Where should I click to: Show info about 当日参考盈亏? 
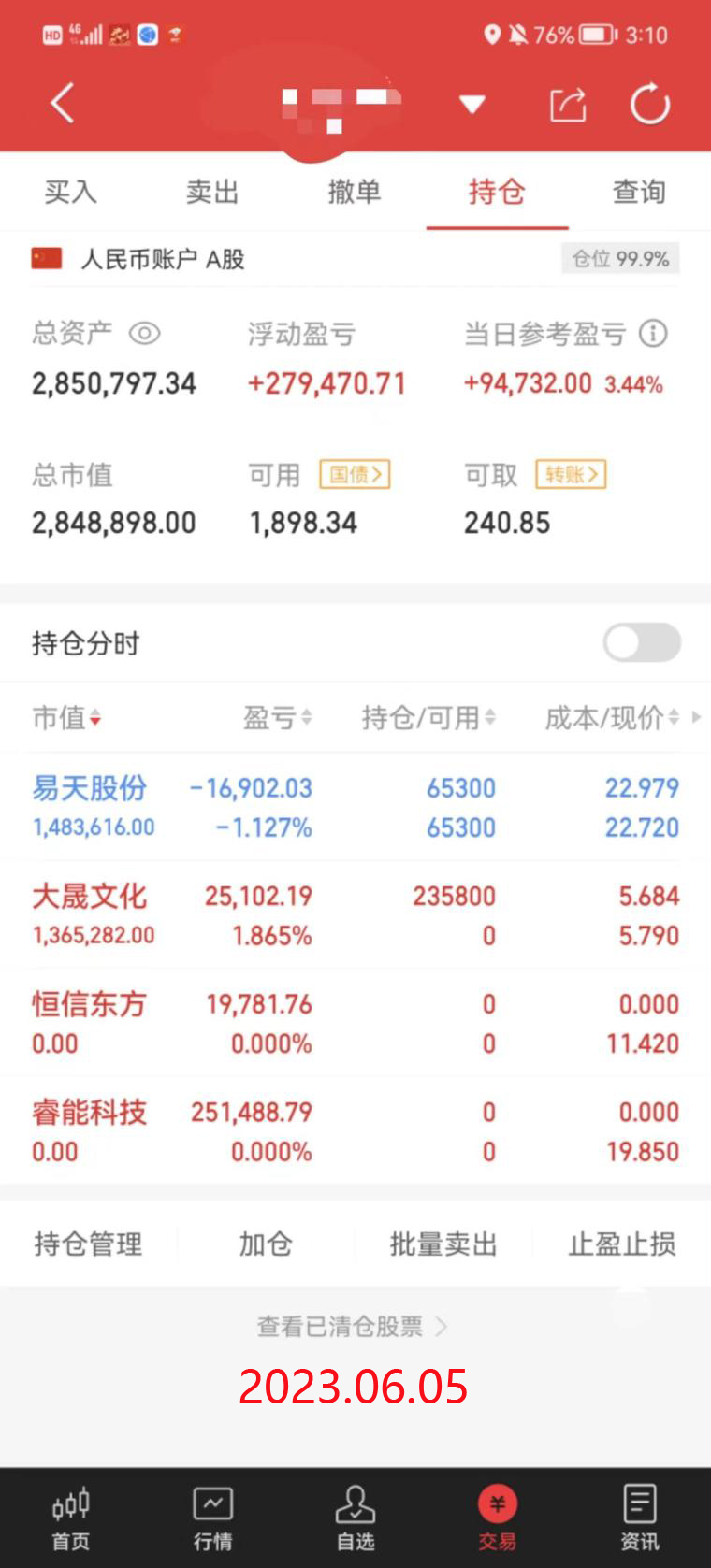pyautogui.click(x=653, y=333)
